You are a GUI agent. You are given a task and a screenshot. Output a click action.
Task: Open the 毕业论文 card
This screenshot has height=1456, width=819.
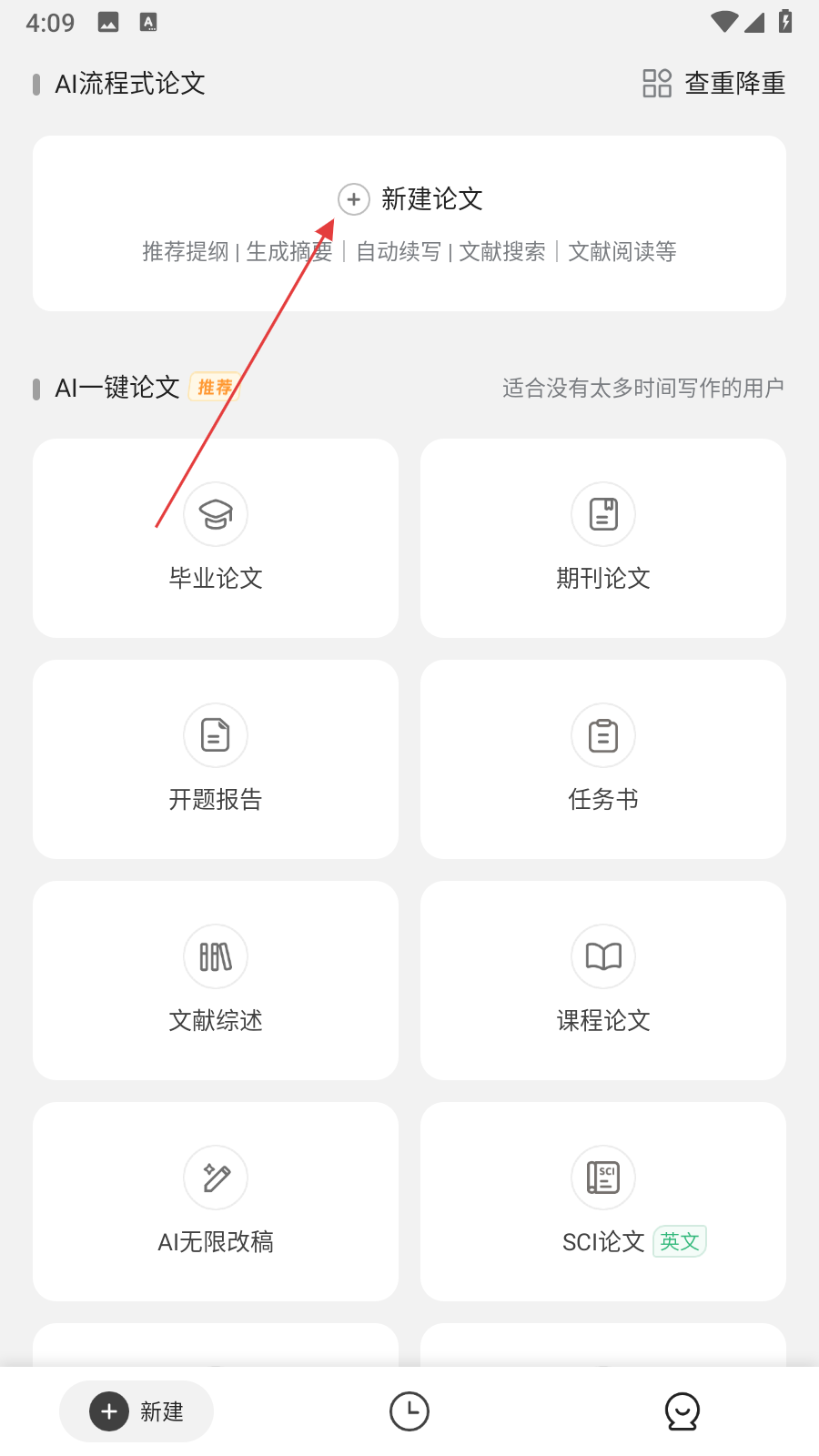click(x=216, y=538)
